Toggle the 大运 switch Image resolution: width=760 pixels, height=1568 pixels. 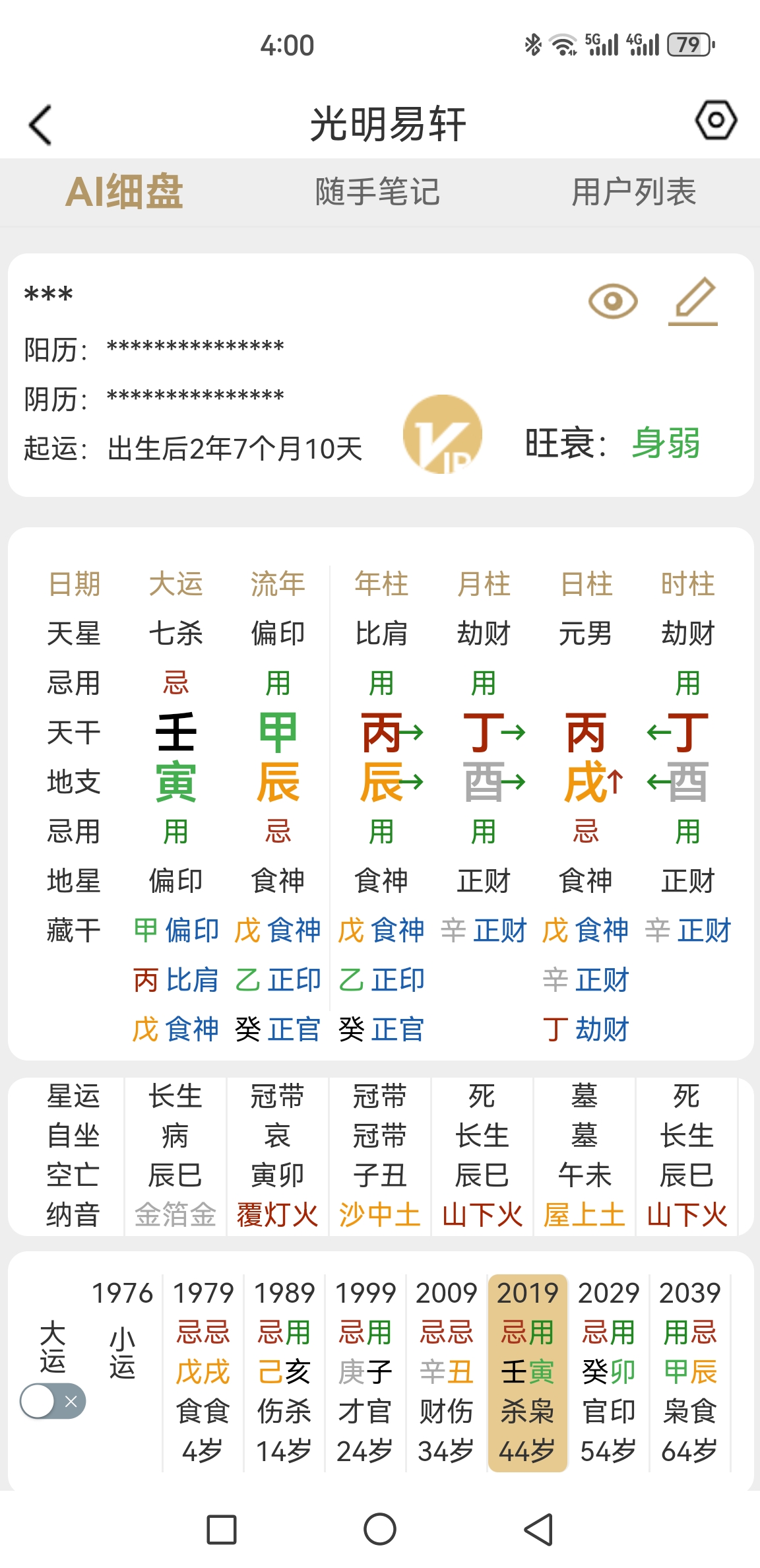pyautogui.click(x=53, y=1401)
